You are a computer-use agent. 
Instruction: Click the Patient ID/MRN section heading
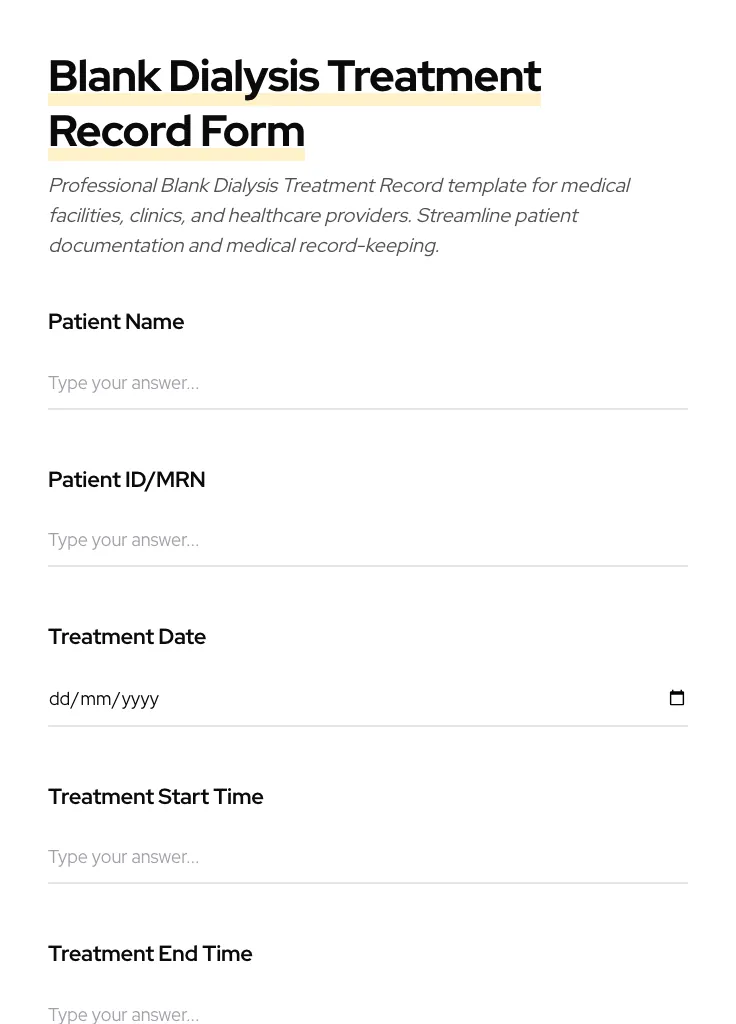(126, 480)
